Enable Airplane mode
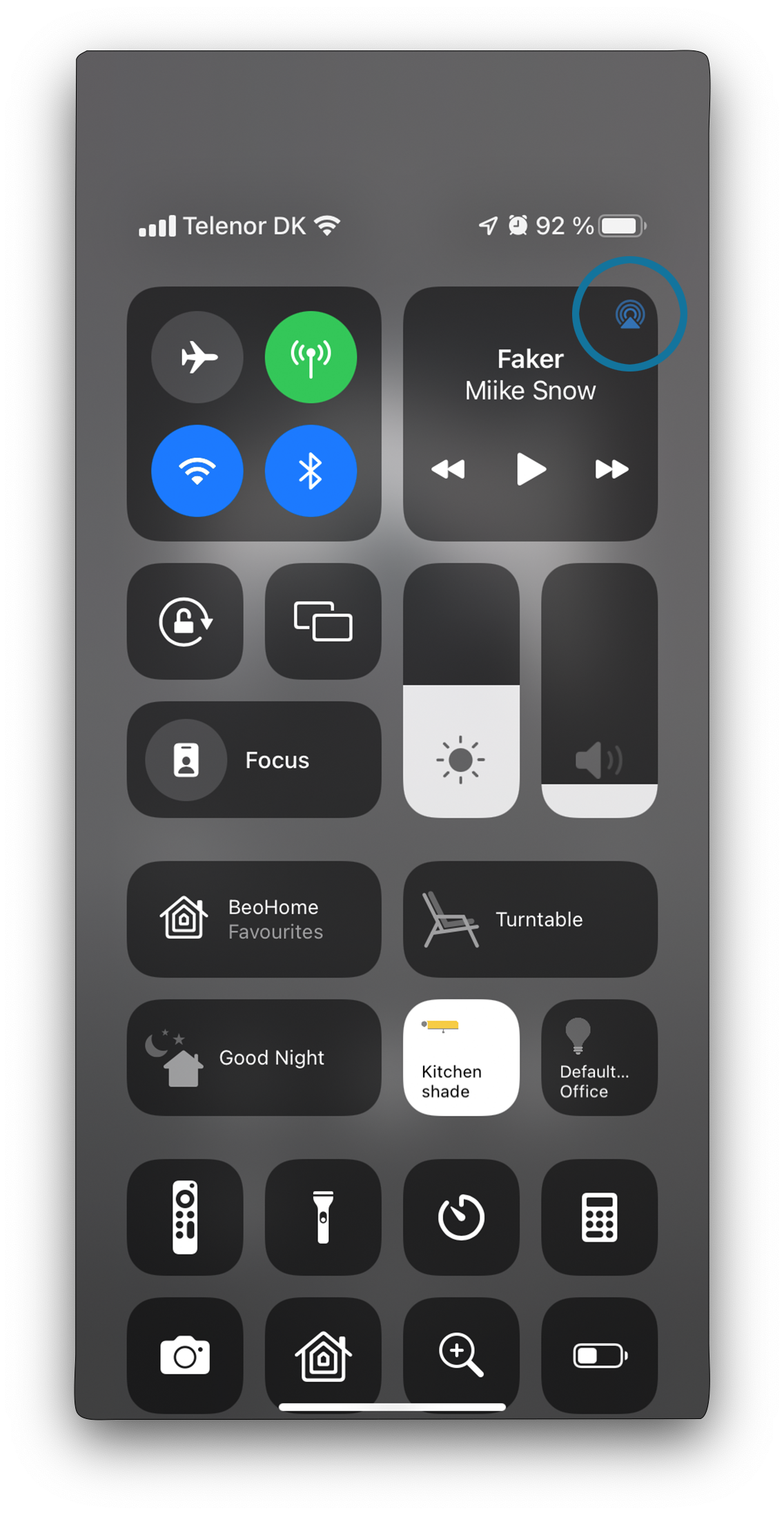Viewport: 784px width, 1515px height. click(x=197, y=357)
